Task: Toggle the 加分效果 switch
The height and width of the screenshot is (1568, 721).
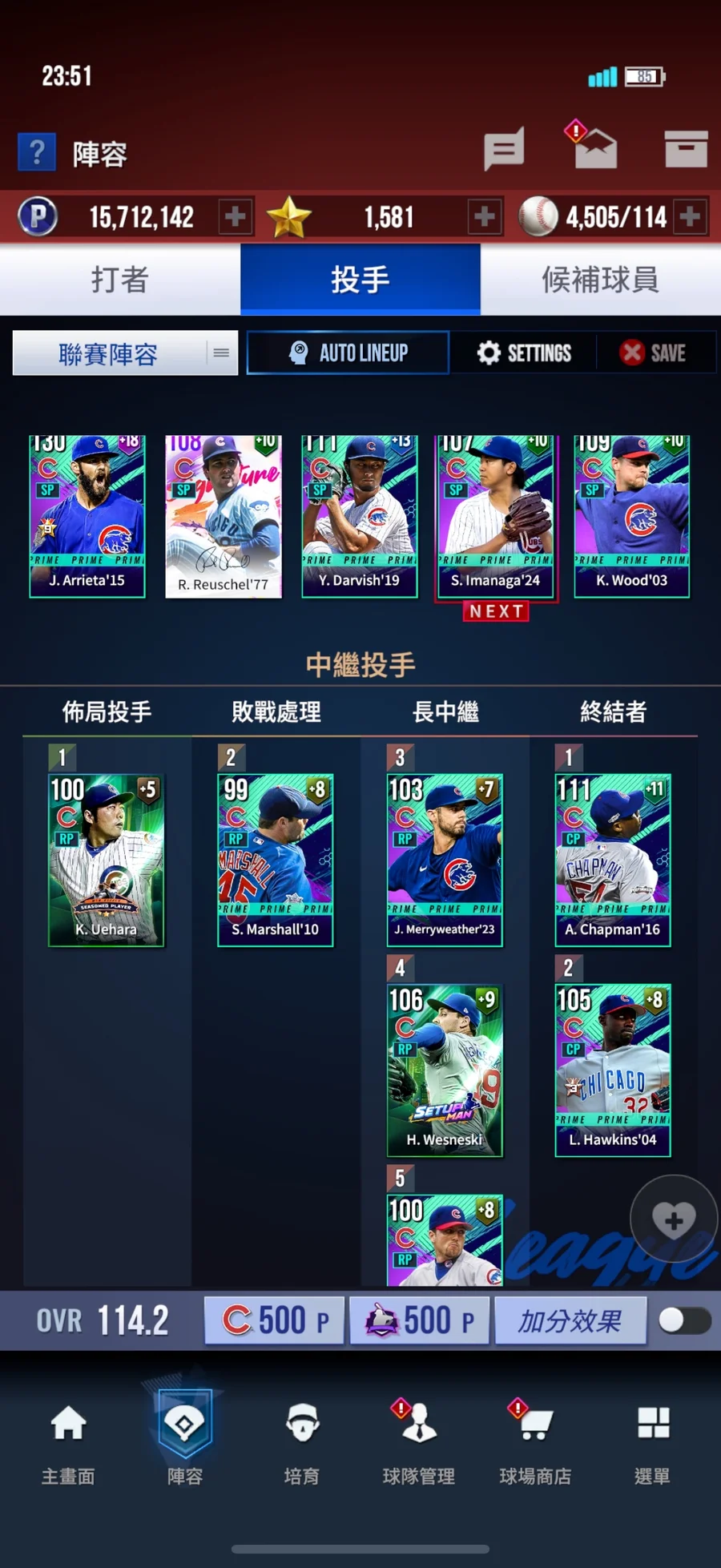Action: coord(684,1320)
